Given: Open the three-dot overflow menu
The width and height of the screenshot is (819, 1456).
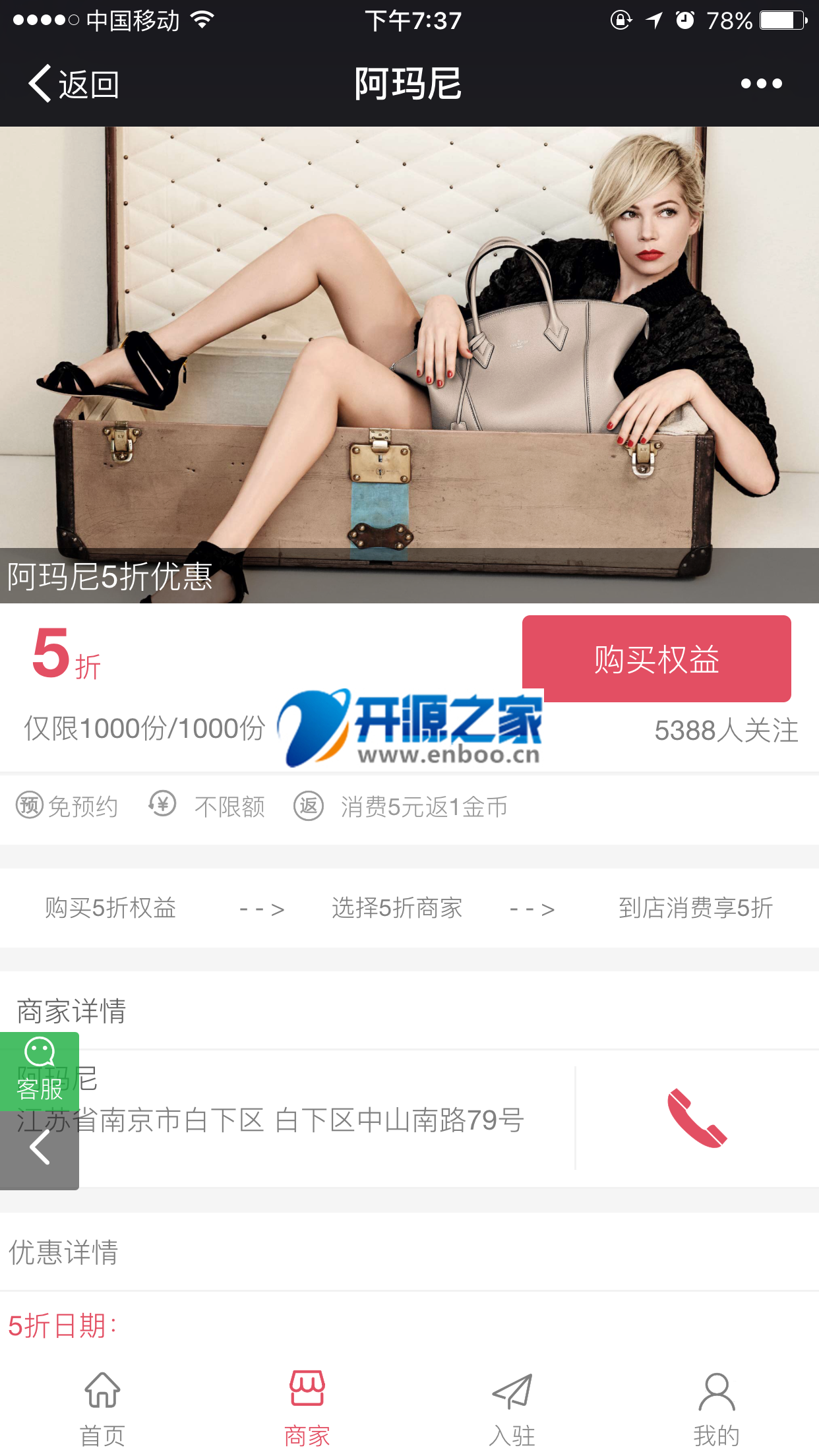Looking at the screenshot, I should pos(761,84).
